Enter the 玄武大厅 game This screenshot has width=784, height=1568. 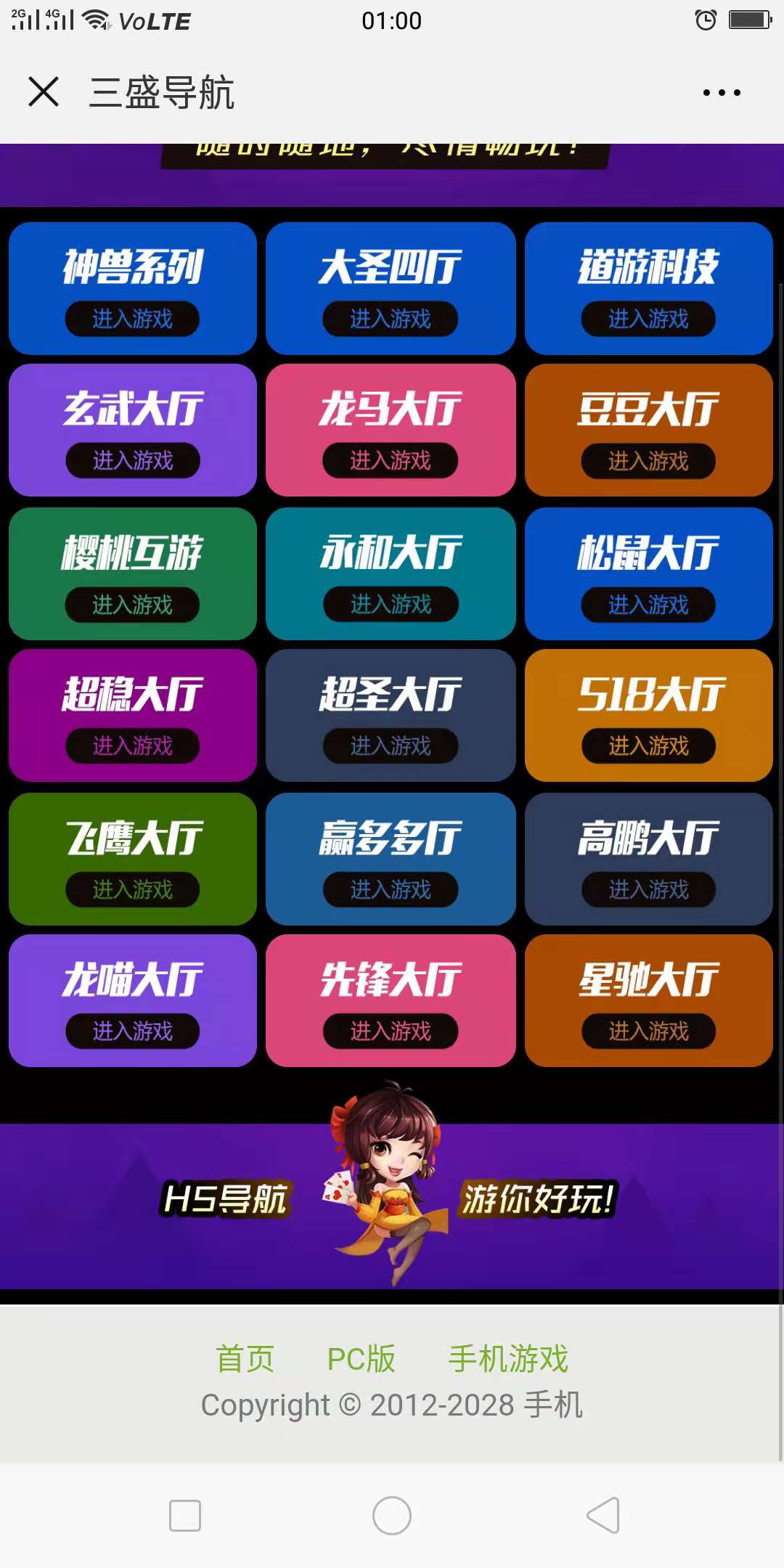tap(132, 460)
